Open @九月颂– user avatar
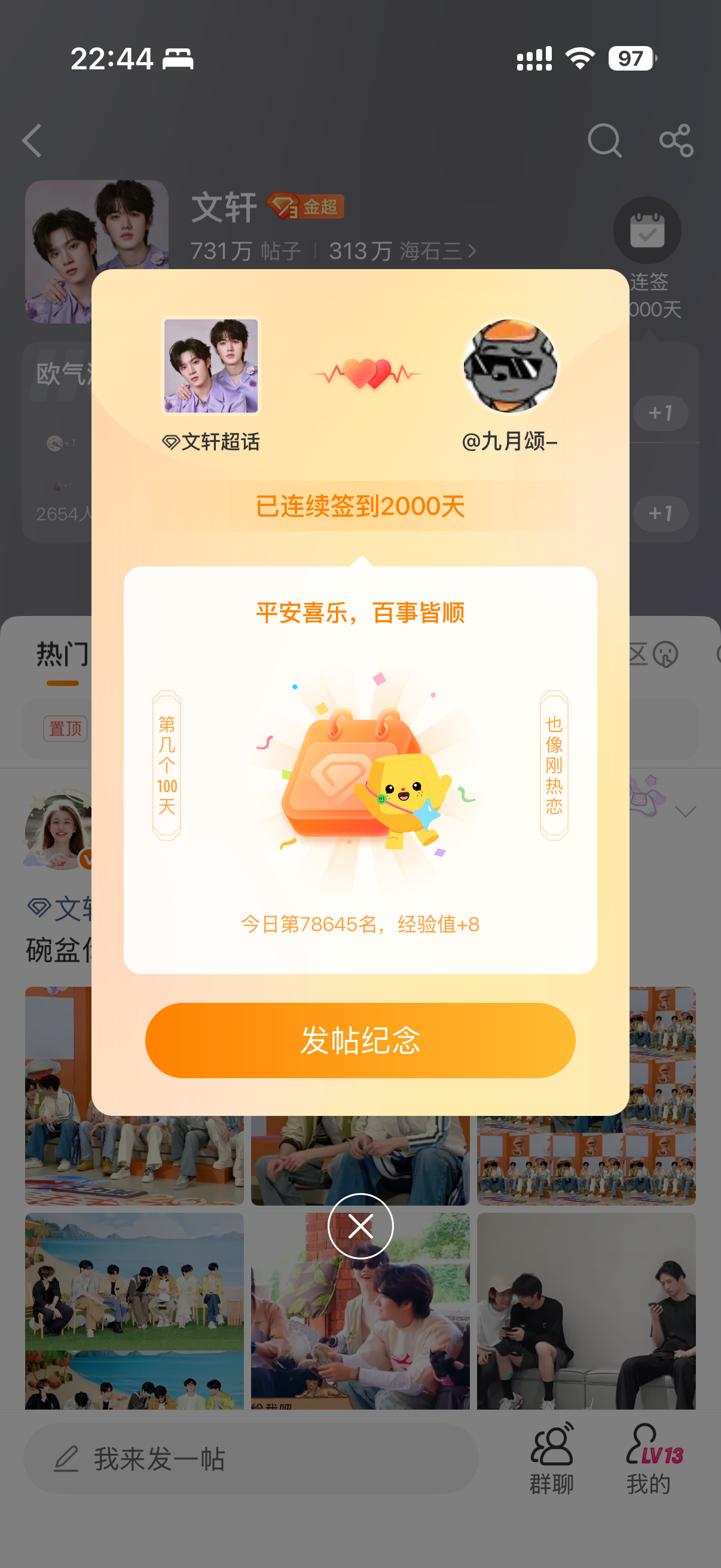The width and height of the screenshot is (721, 1568). click(510, 366)
